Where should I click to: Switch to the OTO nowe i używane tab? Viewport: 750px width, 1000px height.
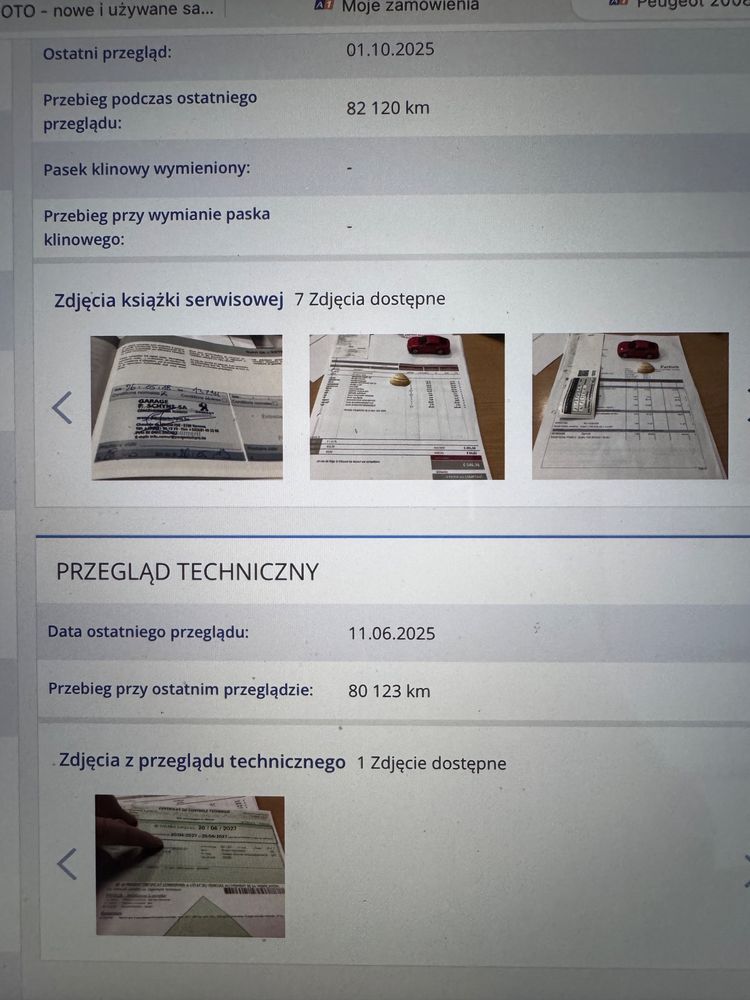coord(107,9)
